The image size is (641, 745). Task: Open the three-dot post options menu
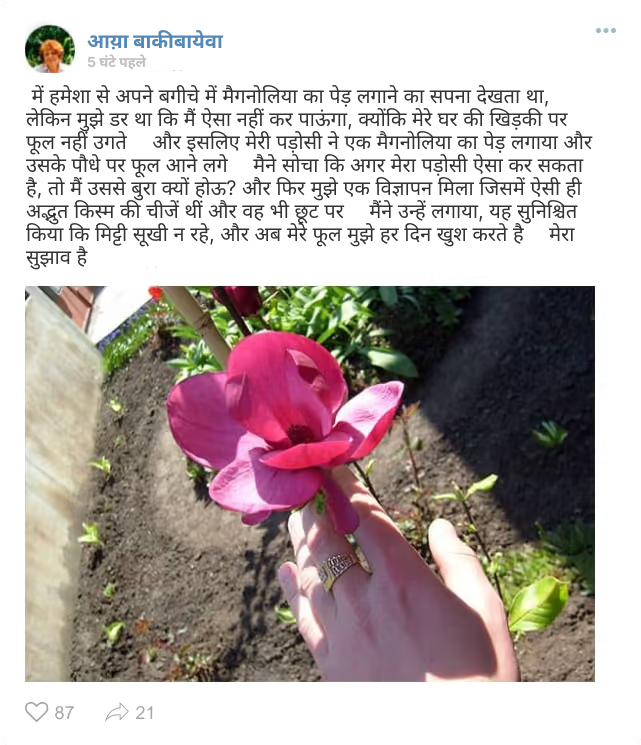(606, 31)
